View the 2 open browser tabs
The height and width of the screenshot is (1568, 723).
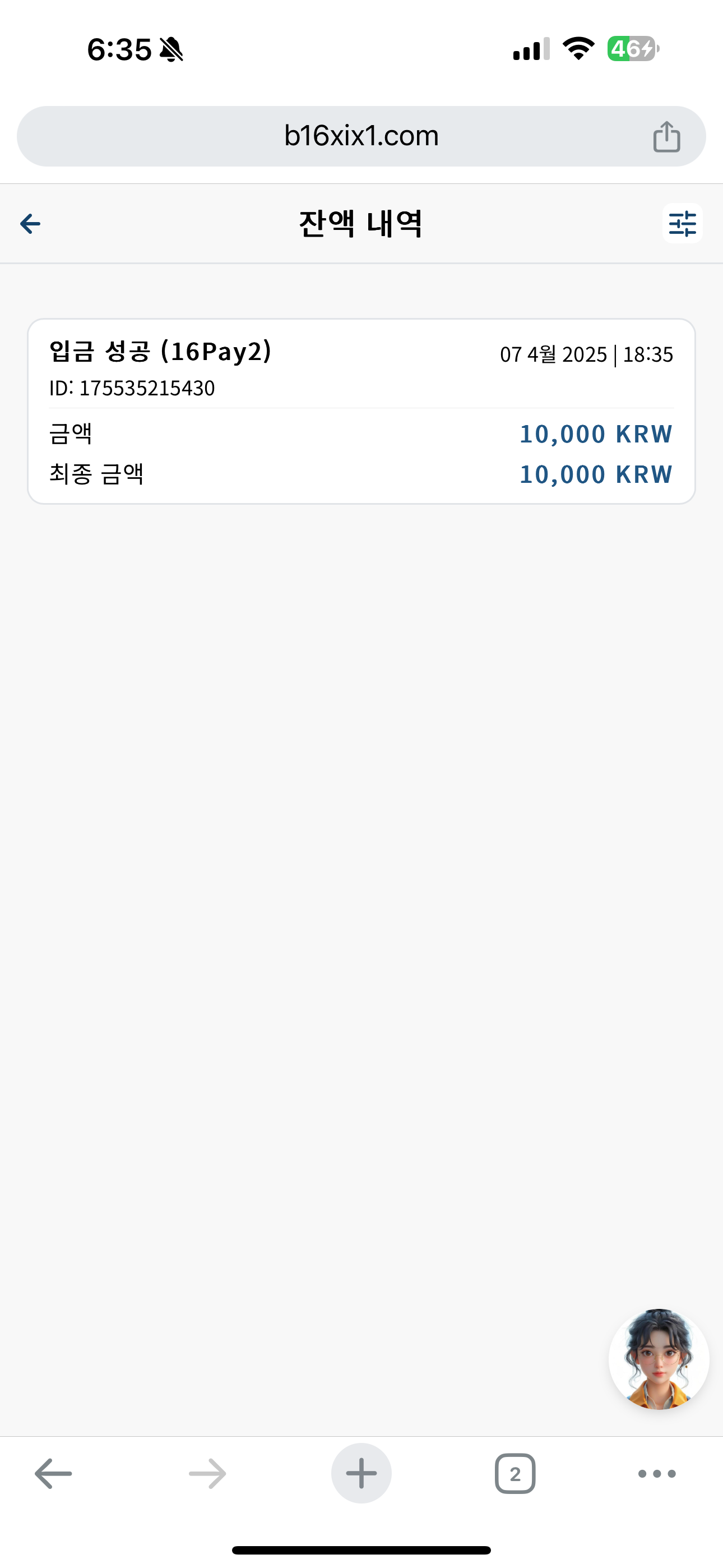click(515, 1474)
